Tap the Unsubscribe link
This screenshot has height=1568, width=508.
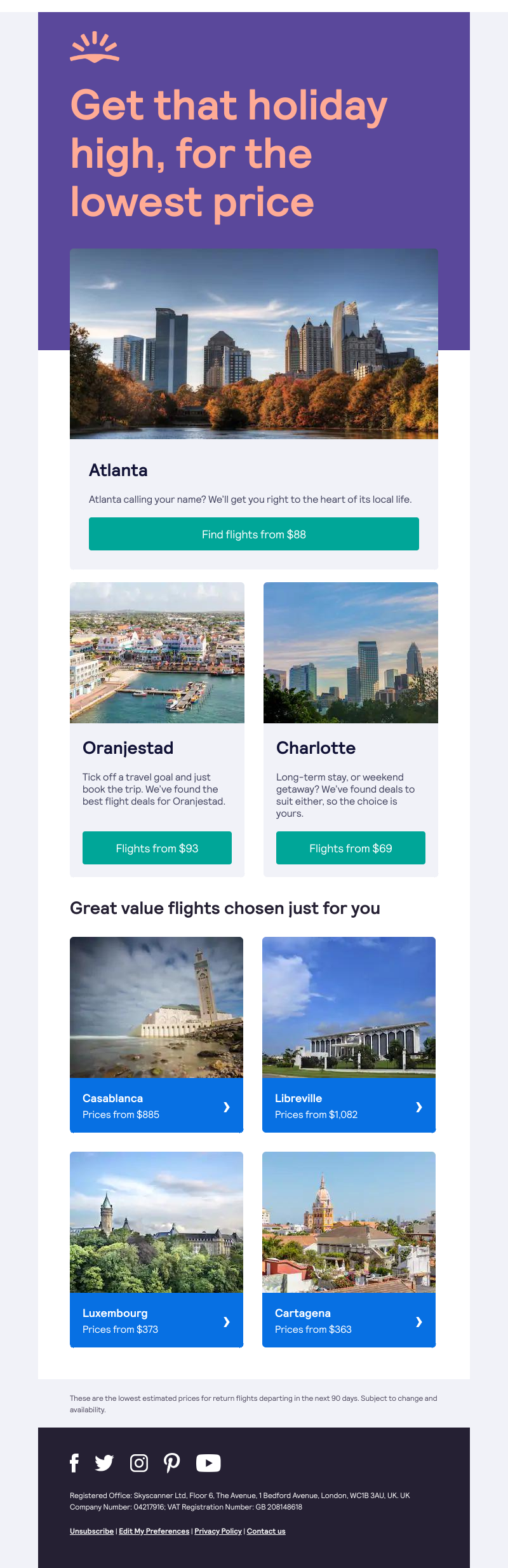[91, 1531]
